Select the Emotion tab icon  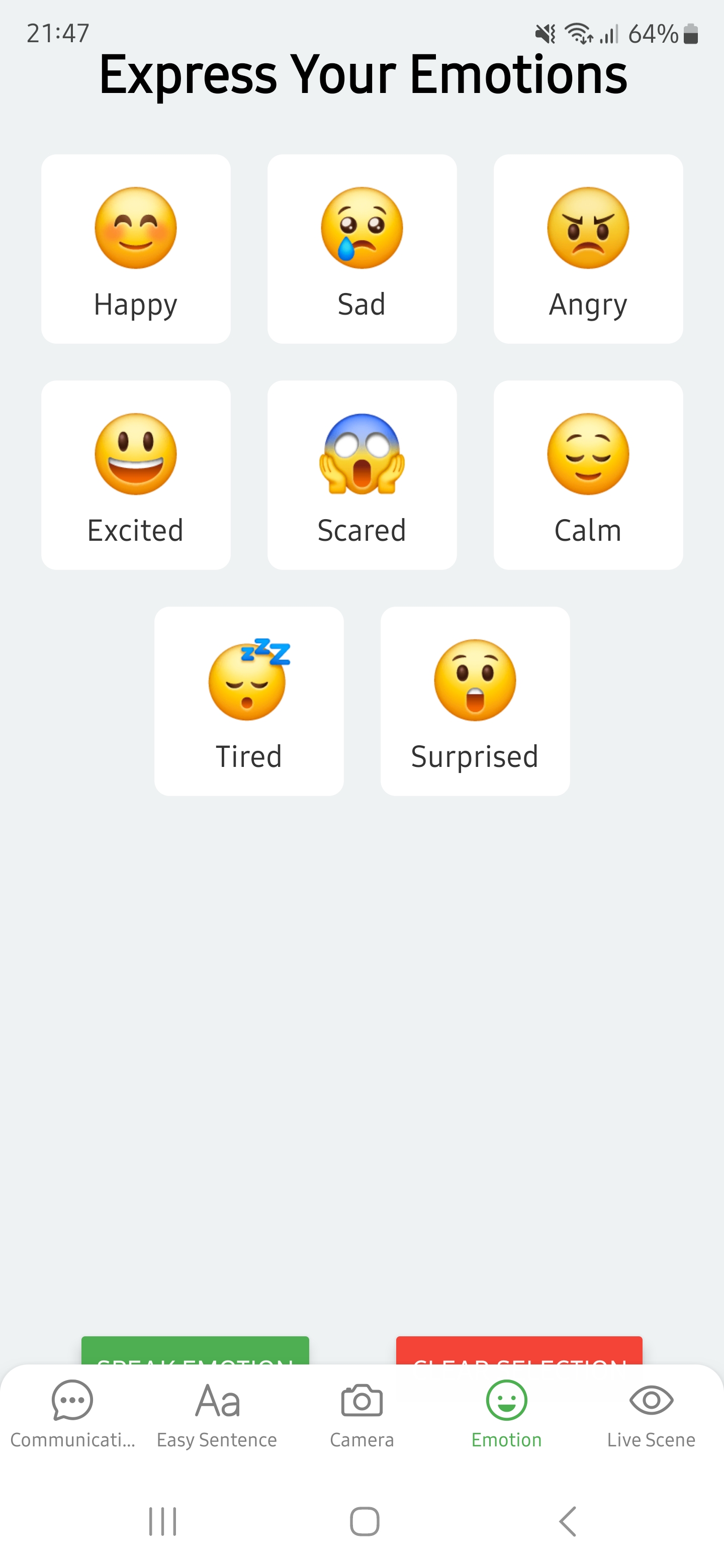(507, 1400)
